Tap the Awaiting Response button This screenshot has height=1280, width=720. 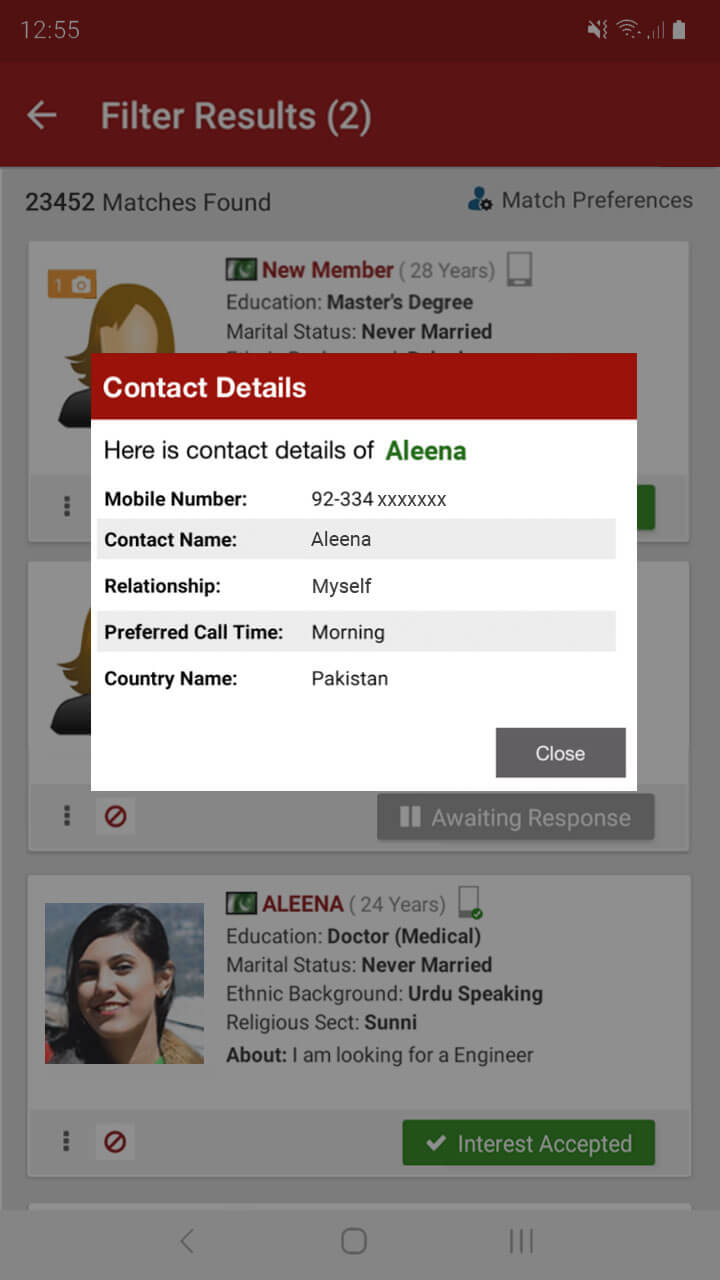pos(515,817)
